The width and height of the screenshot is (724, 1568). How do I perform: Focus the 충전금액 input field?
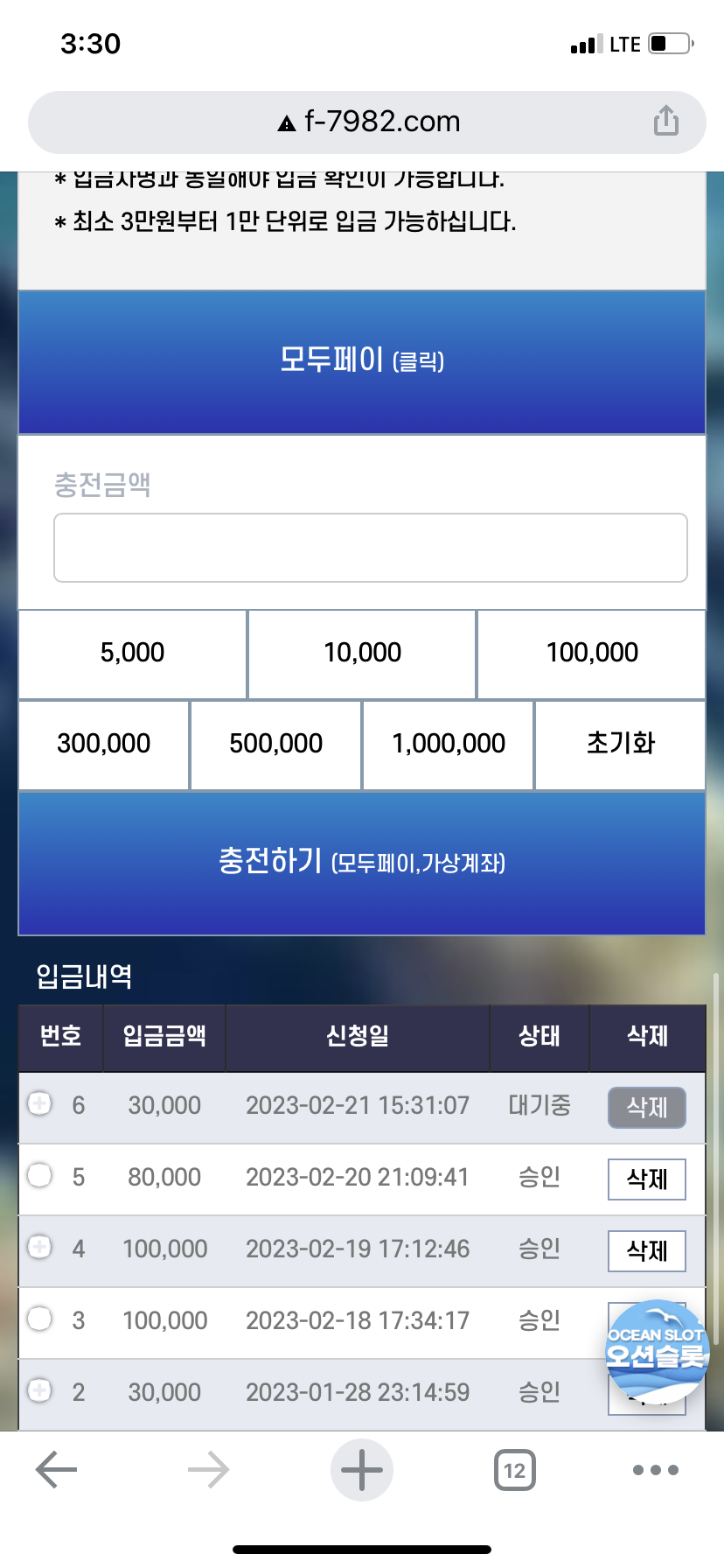(371, 548)
